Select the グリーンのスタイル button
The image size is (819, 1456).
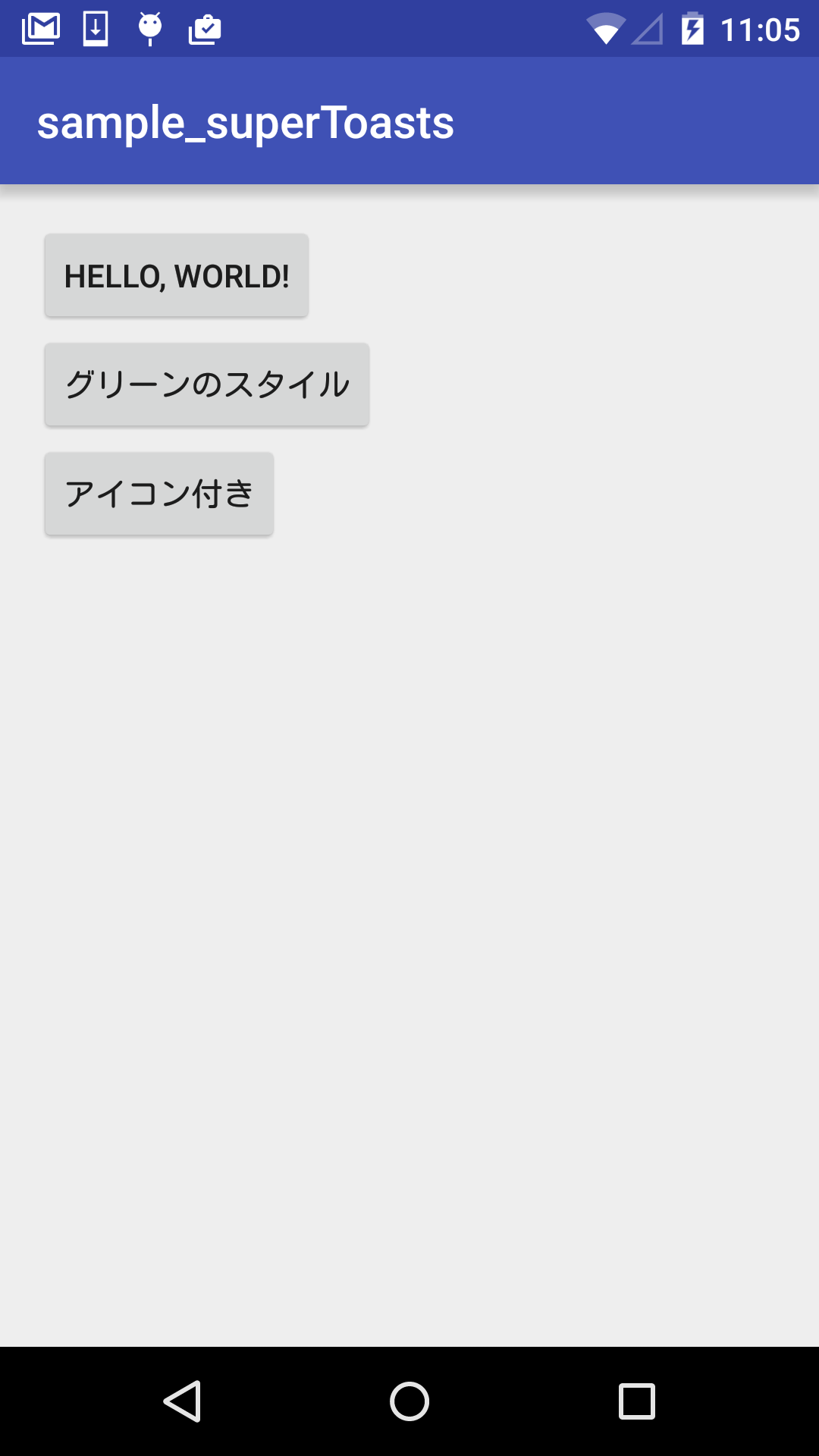coord(207,384)
